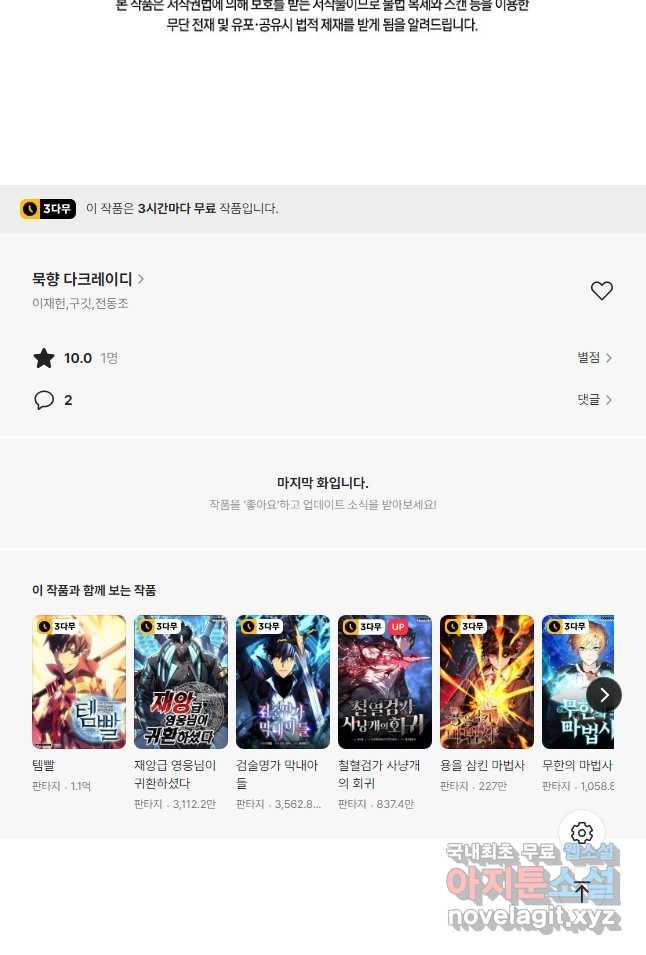Jump back to top of page
The height and width of the screenshot is (955, 646).
pyautogui.click(x=582, y=892)
